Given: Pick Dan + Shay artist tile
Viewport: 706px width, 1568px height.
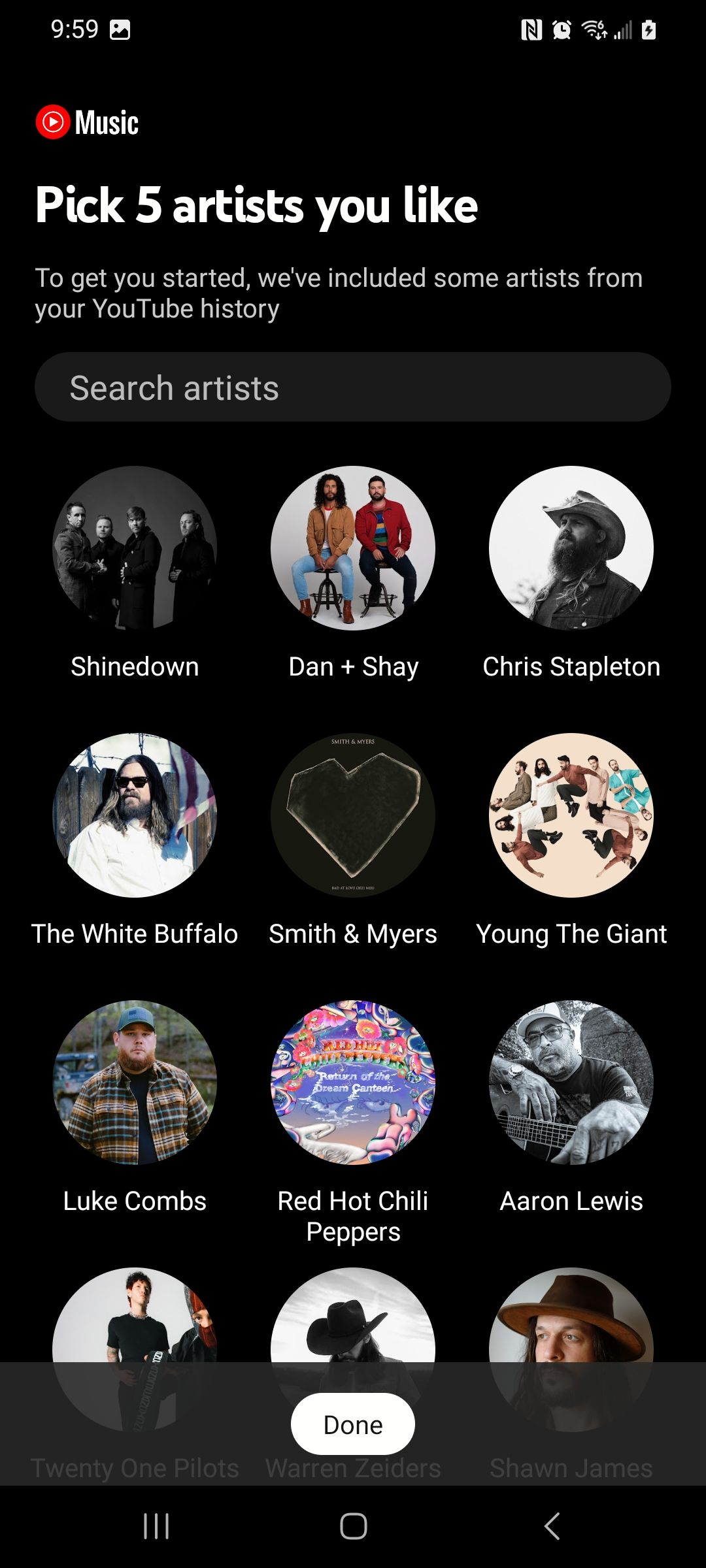Looking at the screenshot, I should 353,548.
